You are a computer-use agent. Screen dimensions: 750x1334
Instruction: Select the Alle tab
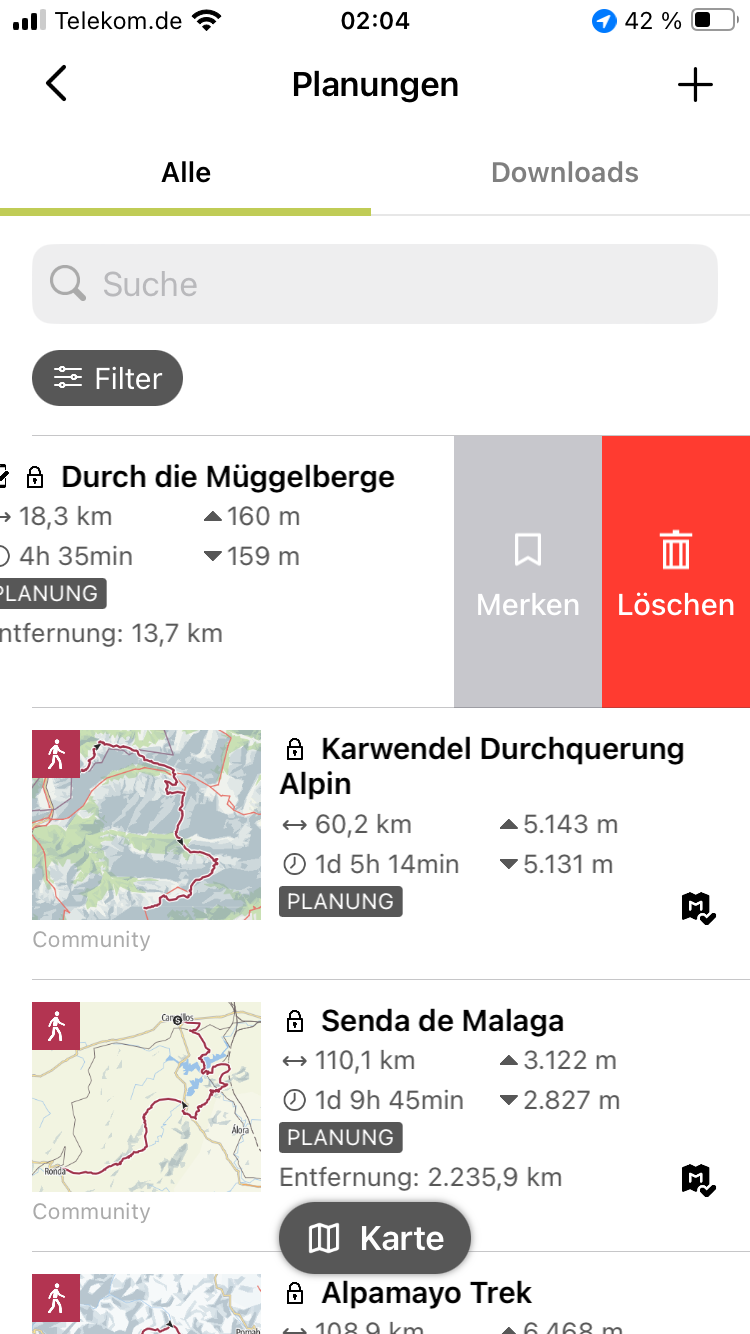tap(185, 172)
